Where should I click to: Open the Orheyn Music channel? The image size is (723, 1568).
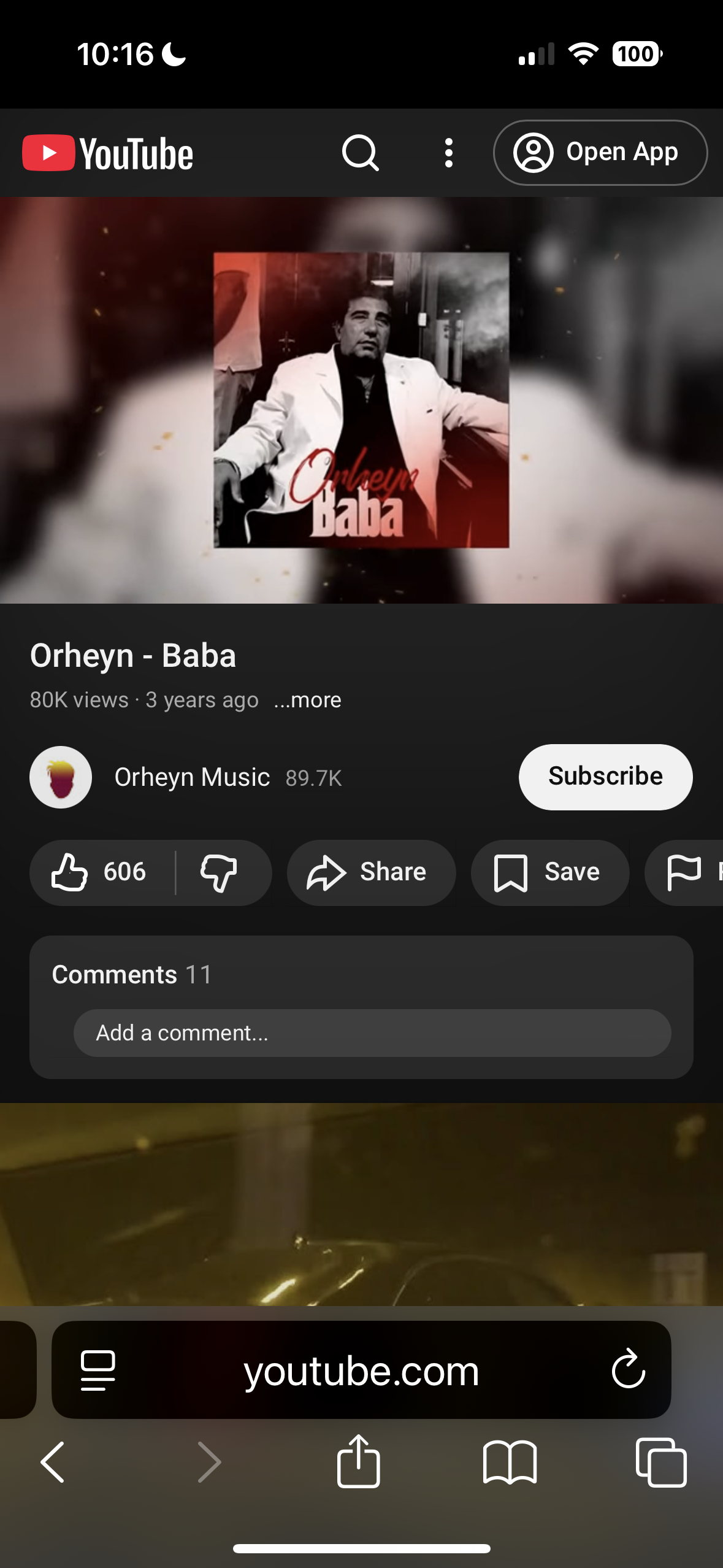coord(191,777)
